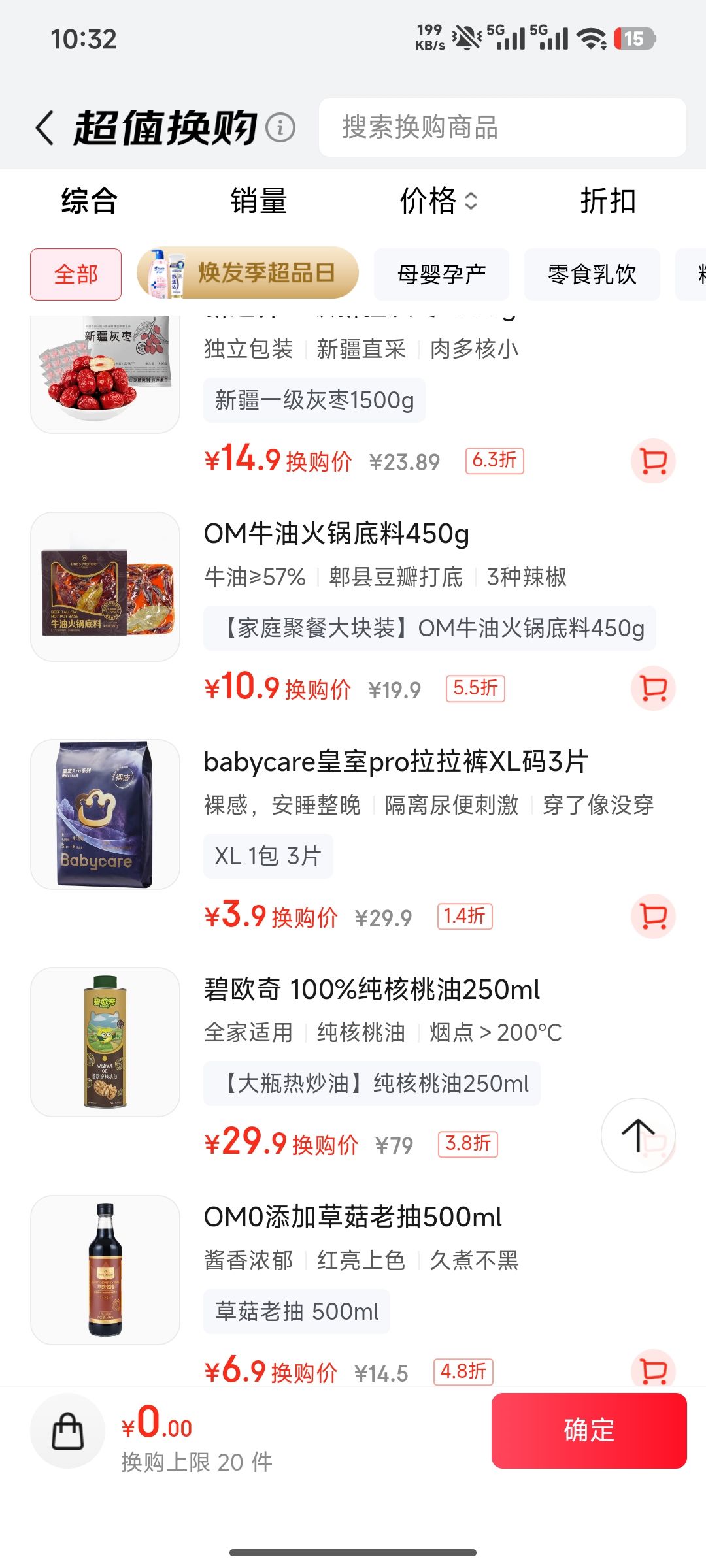Confirm selection with 确定 button

pyautogui.click(x=589, y=1431)
